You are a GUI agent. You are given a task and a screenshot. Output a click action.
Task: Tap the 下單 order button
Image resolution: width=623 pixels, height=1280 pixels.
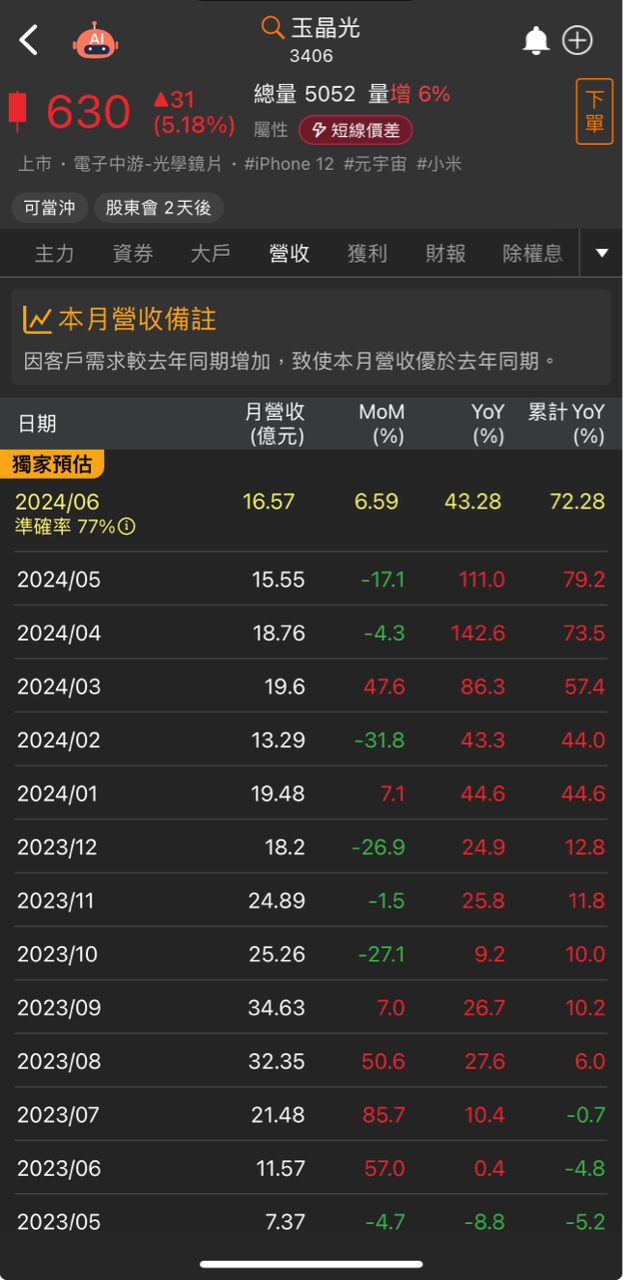(x=594, y=111)
